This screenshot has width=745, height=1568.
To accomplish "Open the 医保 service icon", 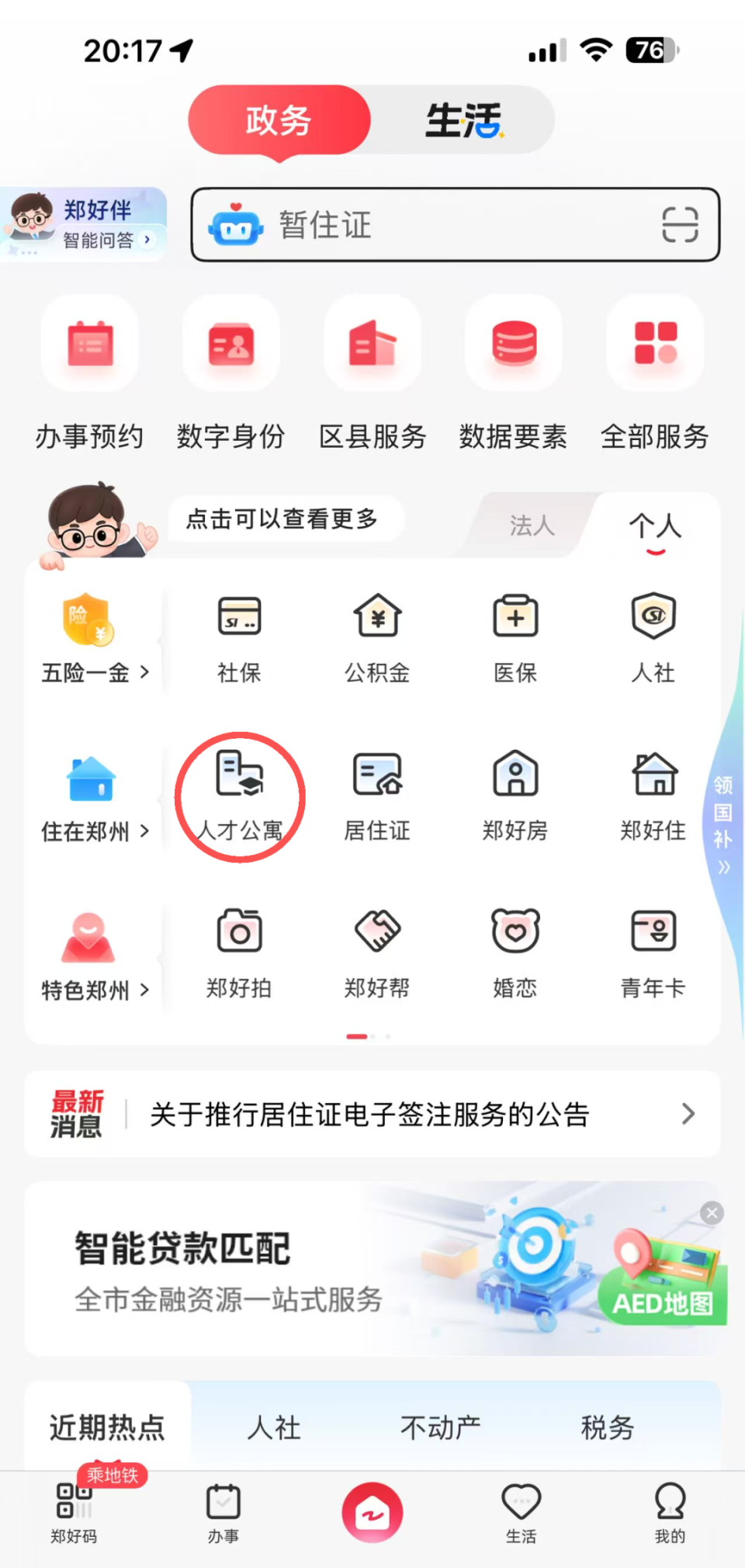I will pos(515,637).
